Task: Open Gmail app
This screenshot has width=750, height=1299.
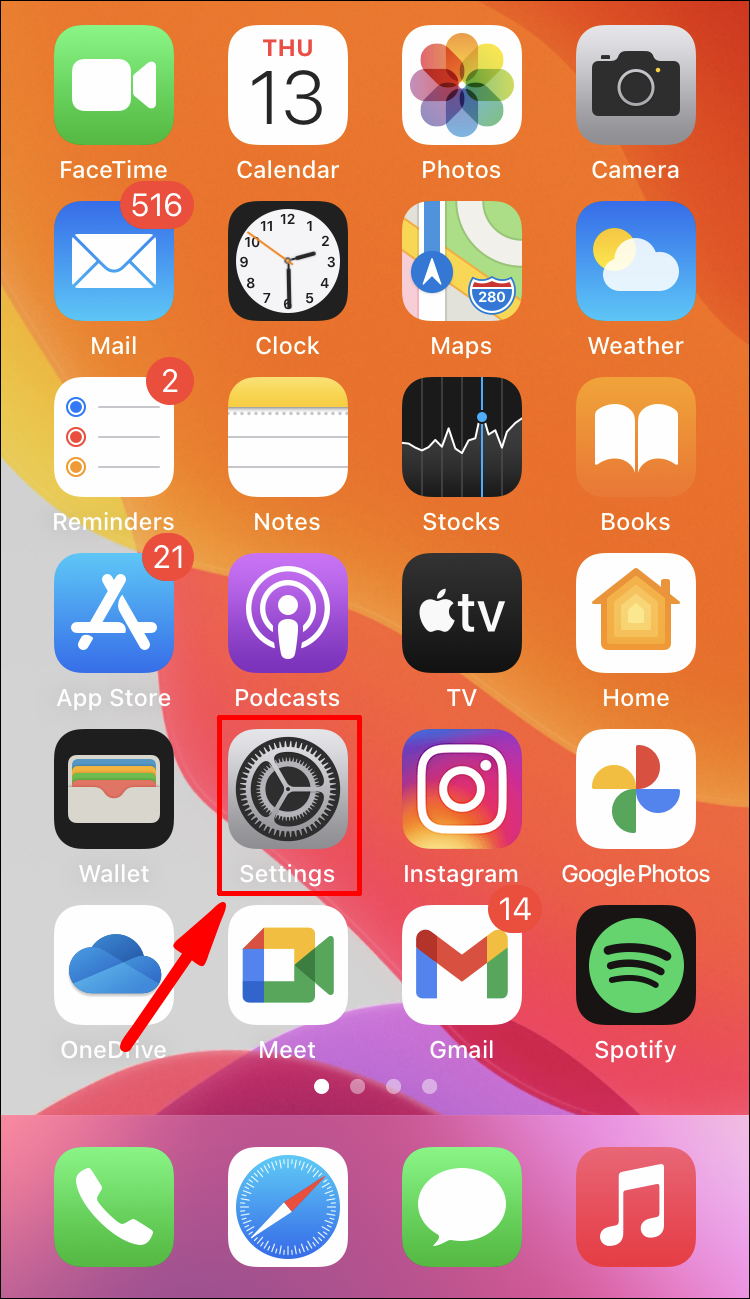Action: click(x=462, y=965)
